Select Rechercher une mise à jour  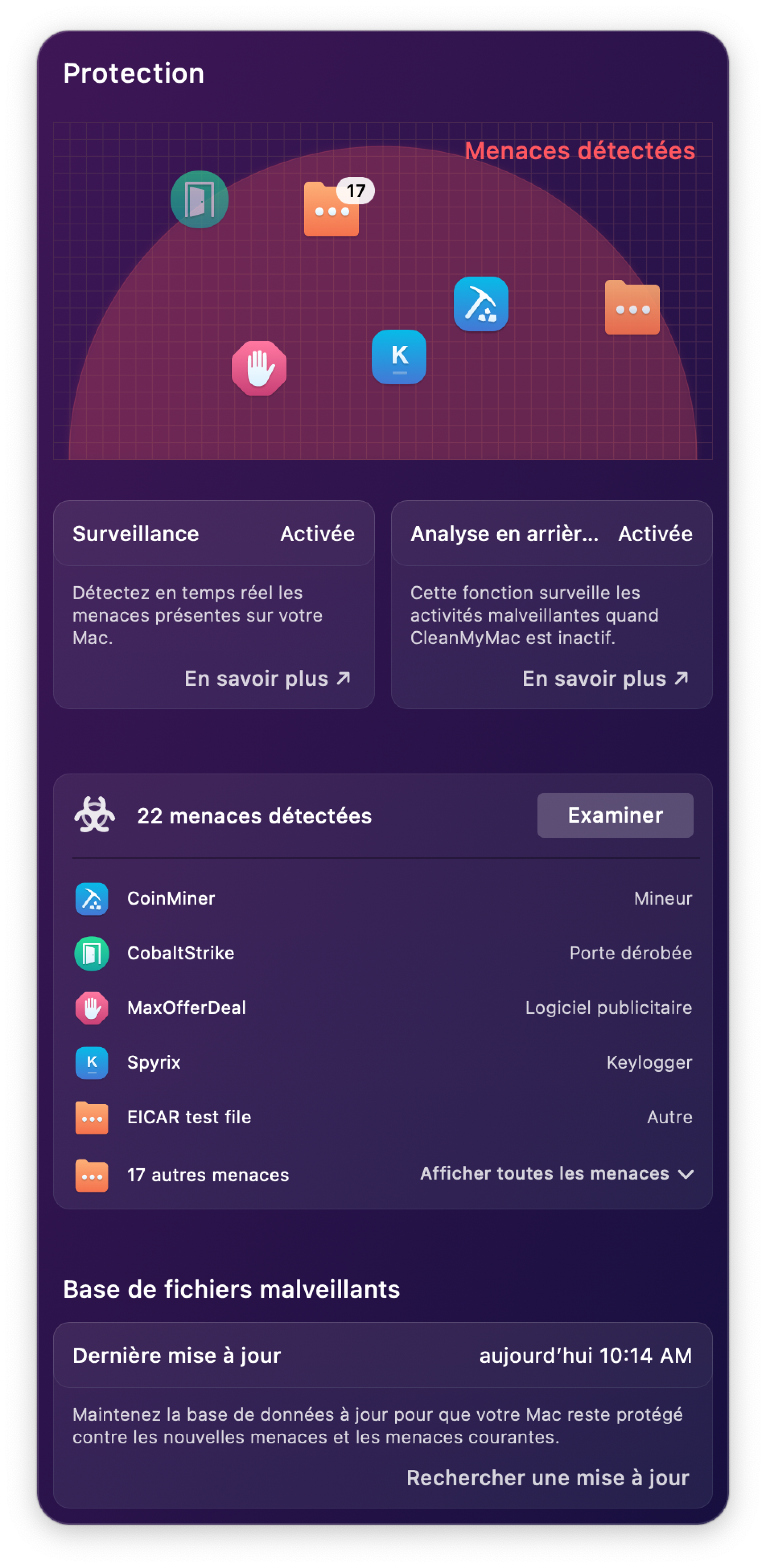pyautogui.click(x=547, y=1477)
